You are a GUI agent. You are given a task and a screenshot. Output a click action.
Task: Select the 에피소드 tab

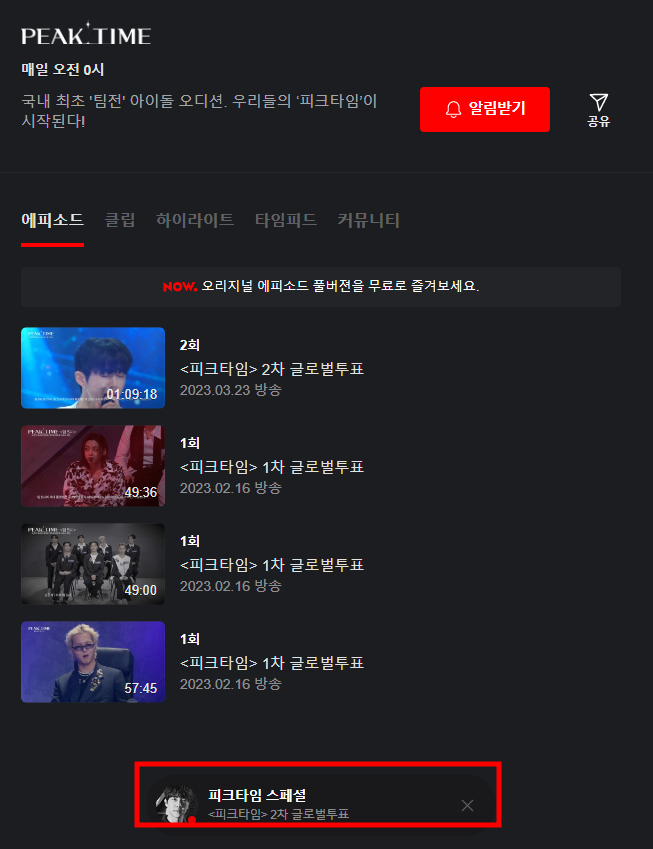click(x=53, y=220)
